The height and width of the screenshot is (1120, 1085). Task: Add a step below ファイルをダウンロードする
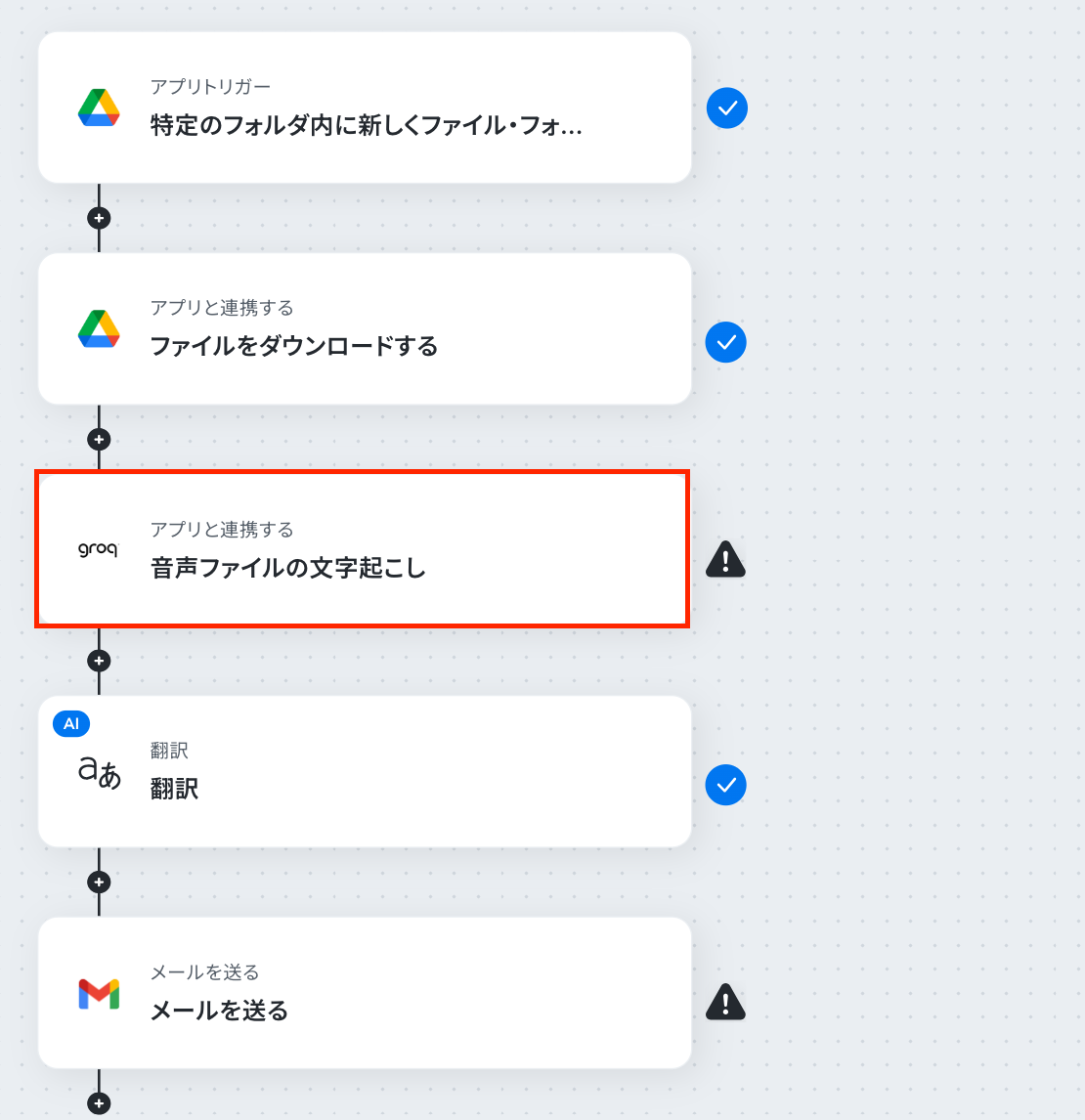coord(99,439)
